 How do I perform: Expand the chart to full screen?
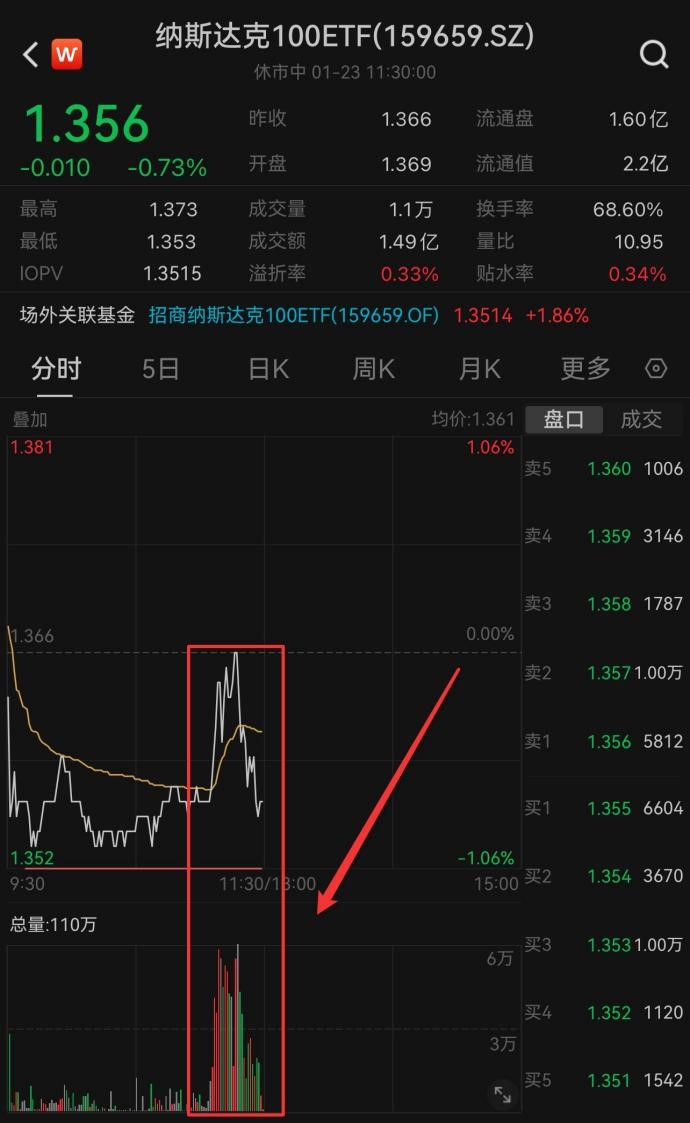(502, 1094)
